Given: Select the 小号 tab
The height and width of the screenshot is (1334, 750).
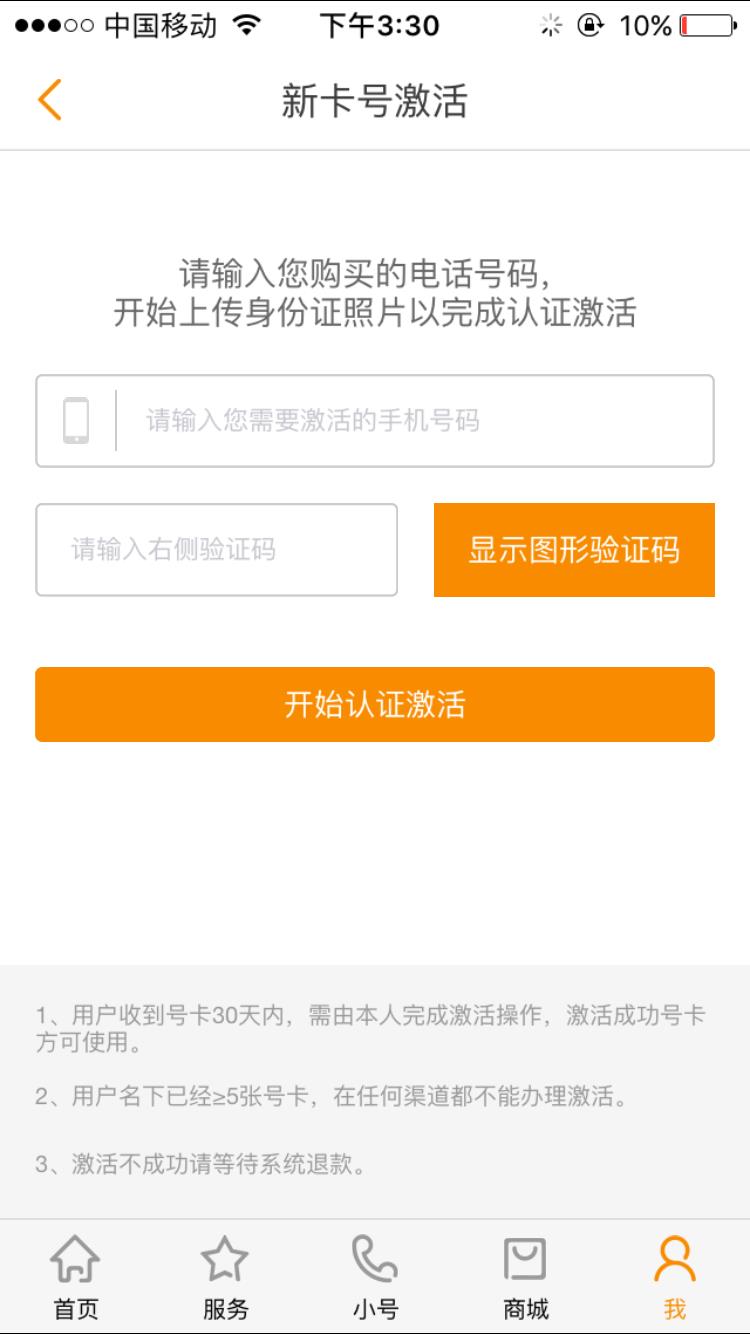Looking at the screenshot, I should point(375,1277).
